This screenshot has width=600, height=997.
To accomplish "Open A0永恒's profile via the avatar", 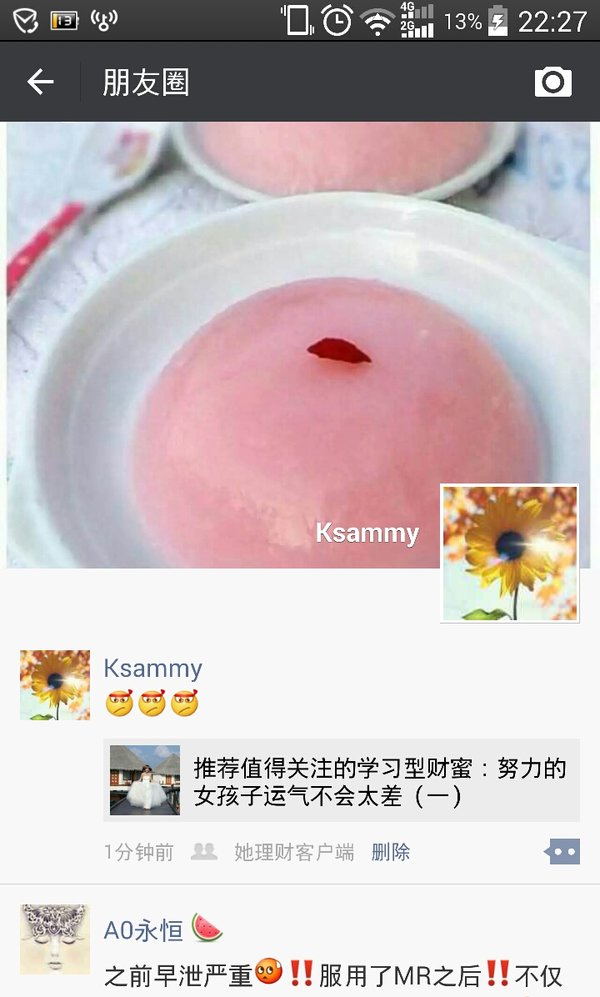I will 55,939.
